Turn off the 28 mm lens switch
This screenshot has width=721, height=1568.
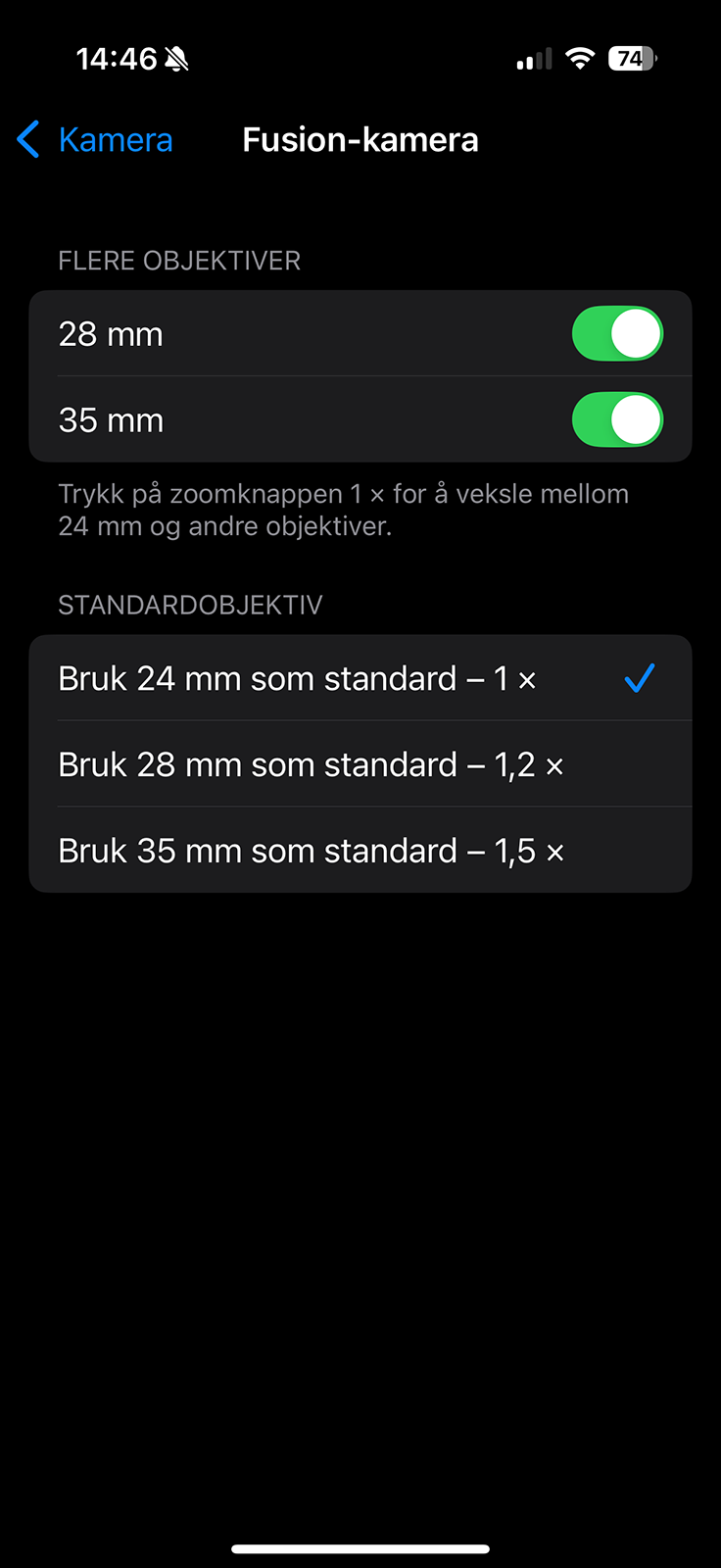click(x=617, y=334)
